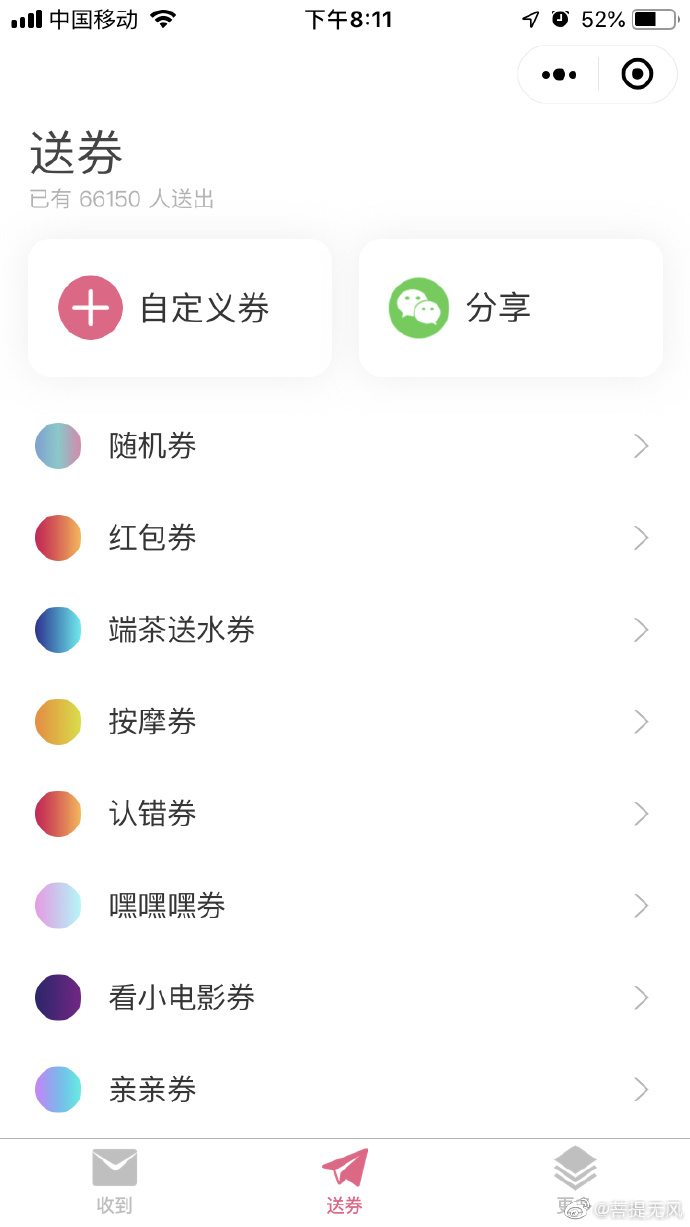
Task: Open the 认错券 row
Action: click(x=345, y=814)
